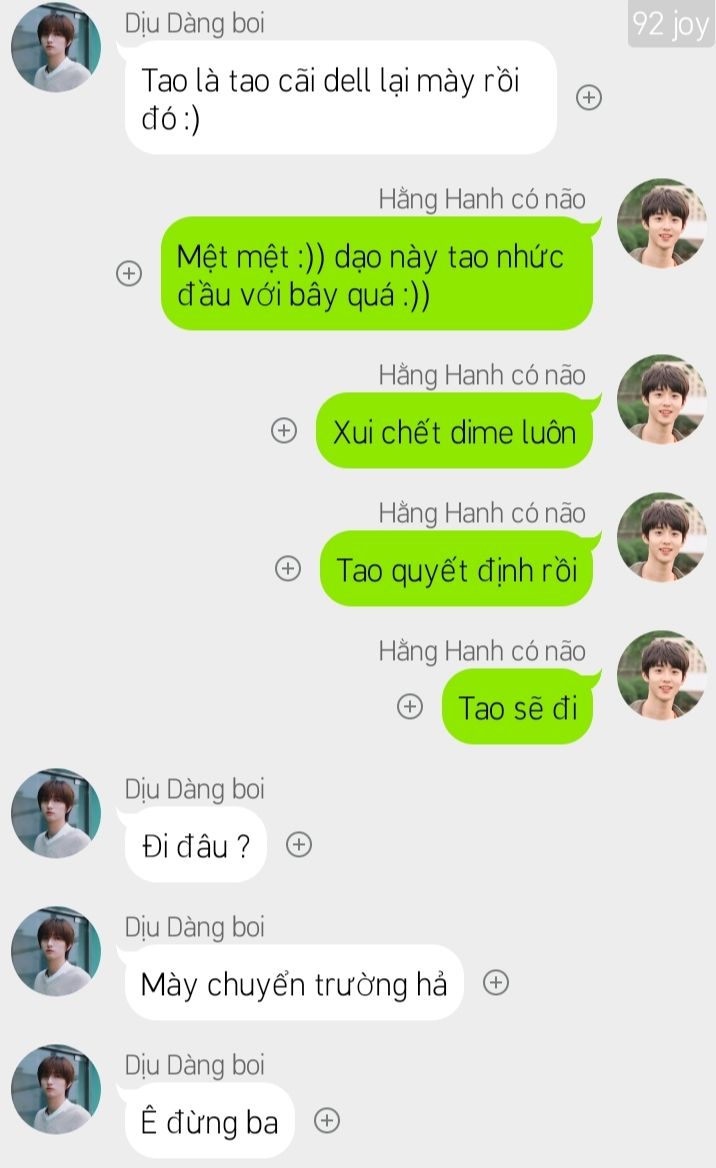
Task: Open Dịu Dàng boi's avatar beside "Đi đâu ?"
Action: (x=56, y=813)
